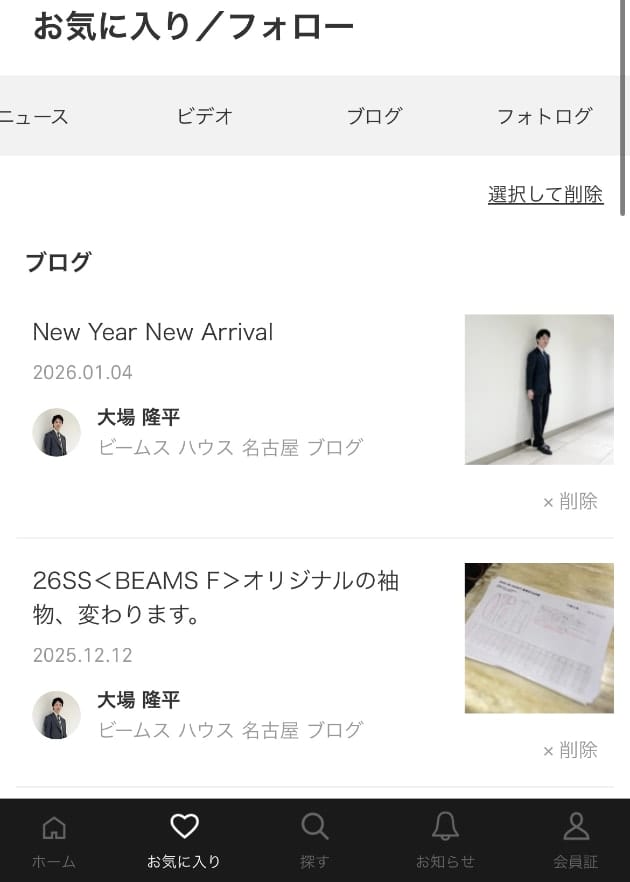This screenshot has width=630, height=882.
Task: Remove the 26SS BEAMS F post from favorites
Action: click(570, 750)
